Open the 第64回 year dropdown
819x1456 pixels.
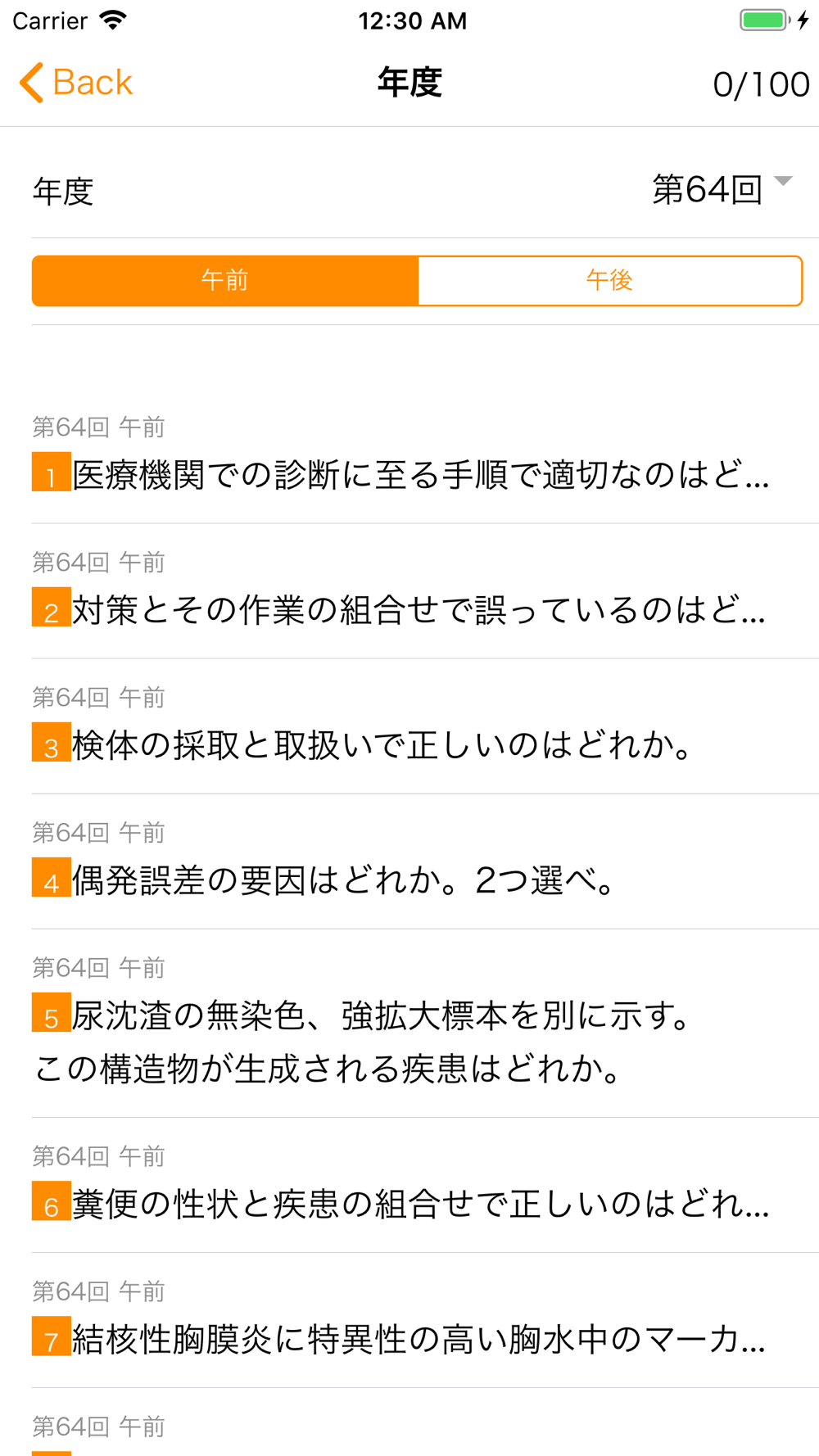pyautogui.click(x=722, y=190)
